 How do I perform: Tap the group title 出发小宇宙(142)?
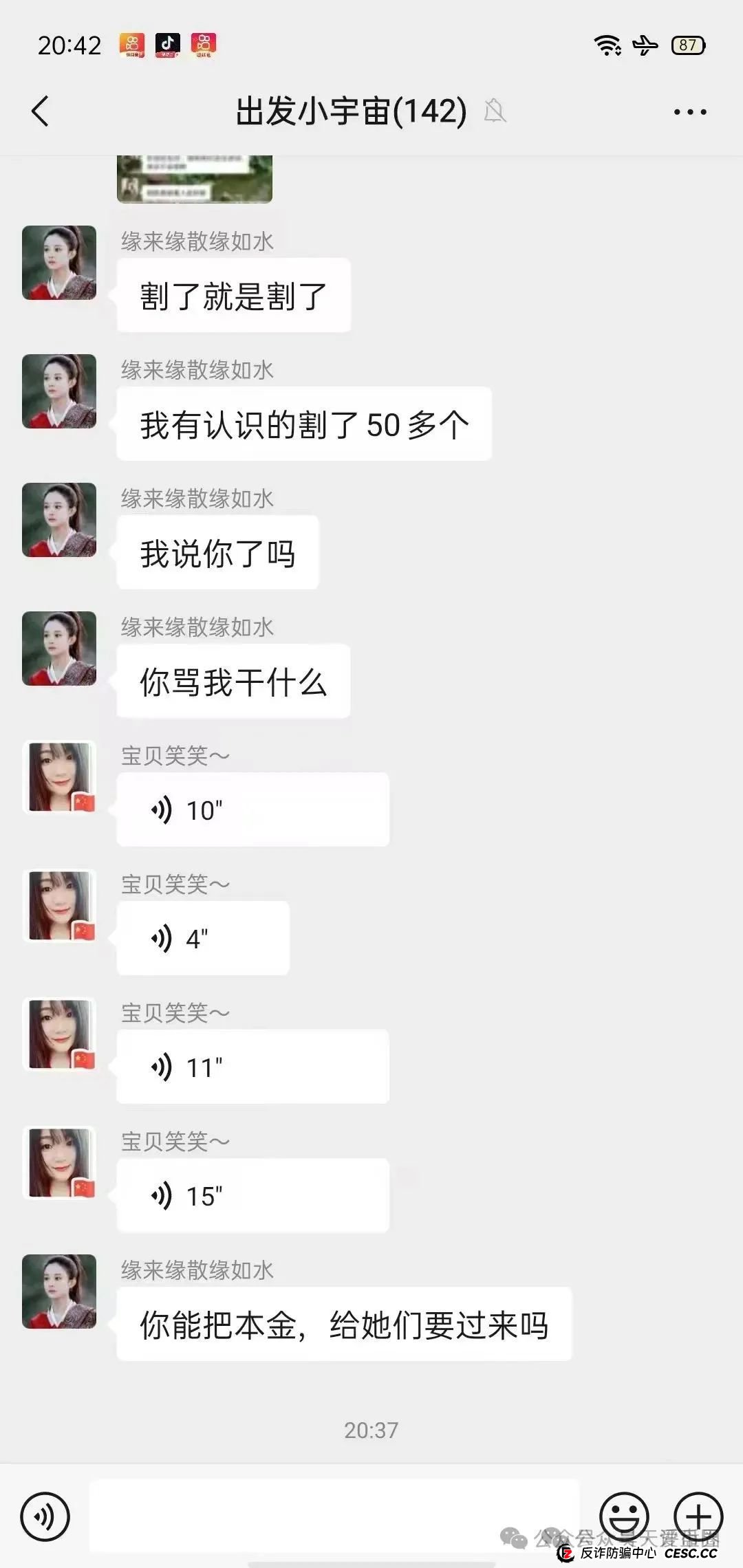pos(352,110)
